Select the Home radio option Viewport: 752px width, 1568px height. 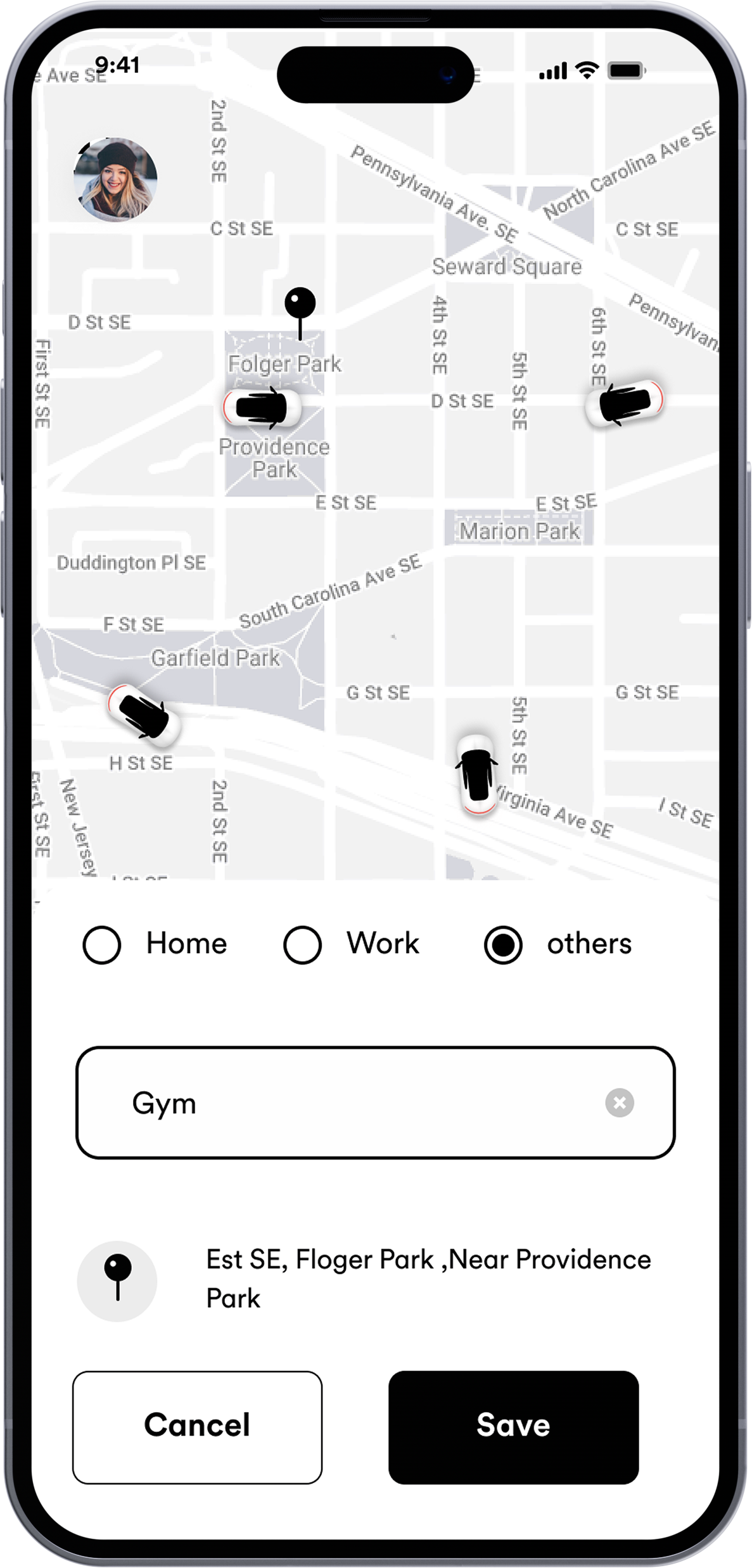tap(102, 945)
